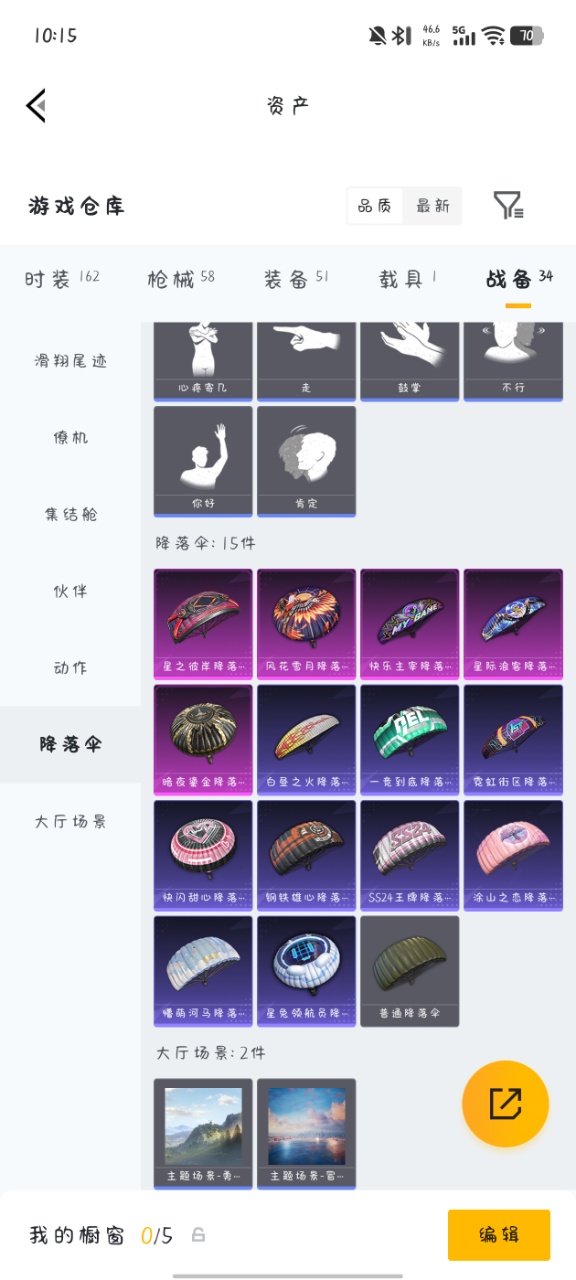Open the 普通降落伞 item
The image size is (576, 1280).
pyautogui.click(x=410, y=971)
